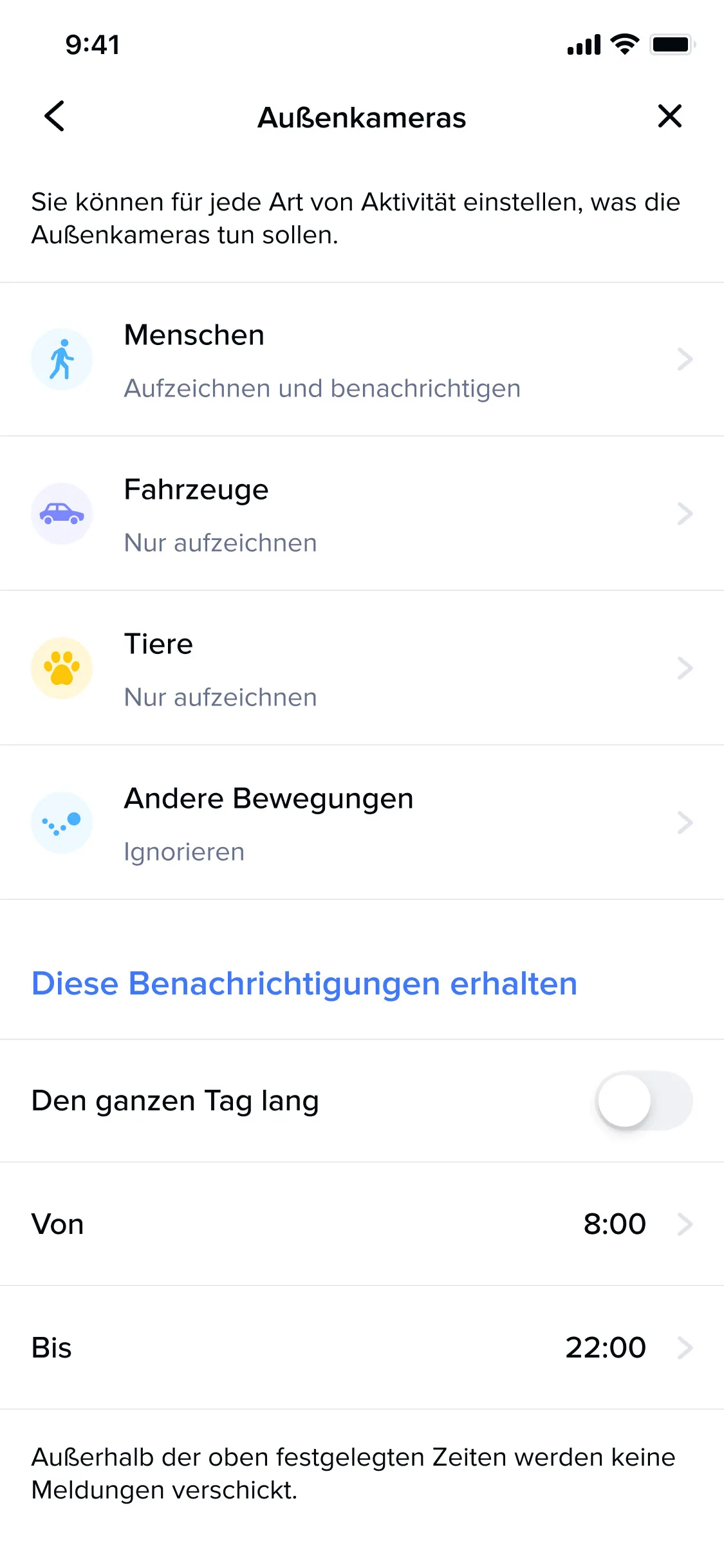Screen dimensions: 724x1568
Task: Click the car icon for Fahrzeuge
Action: coord(62,513)
